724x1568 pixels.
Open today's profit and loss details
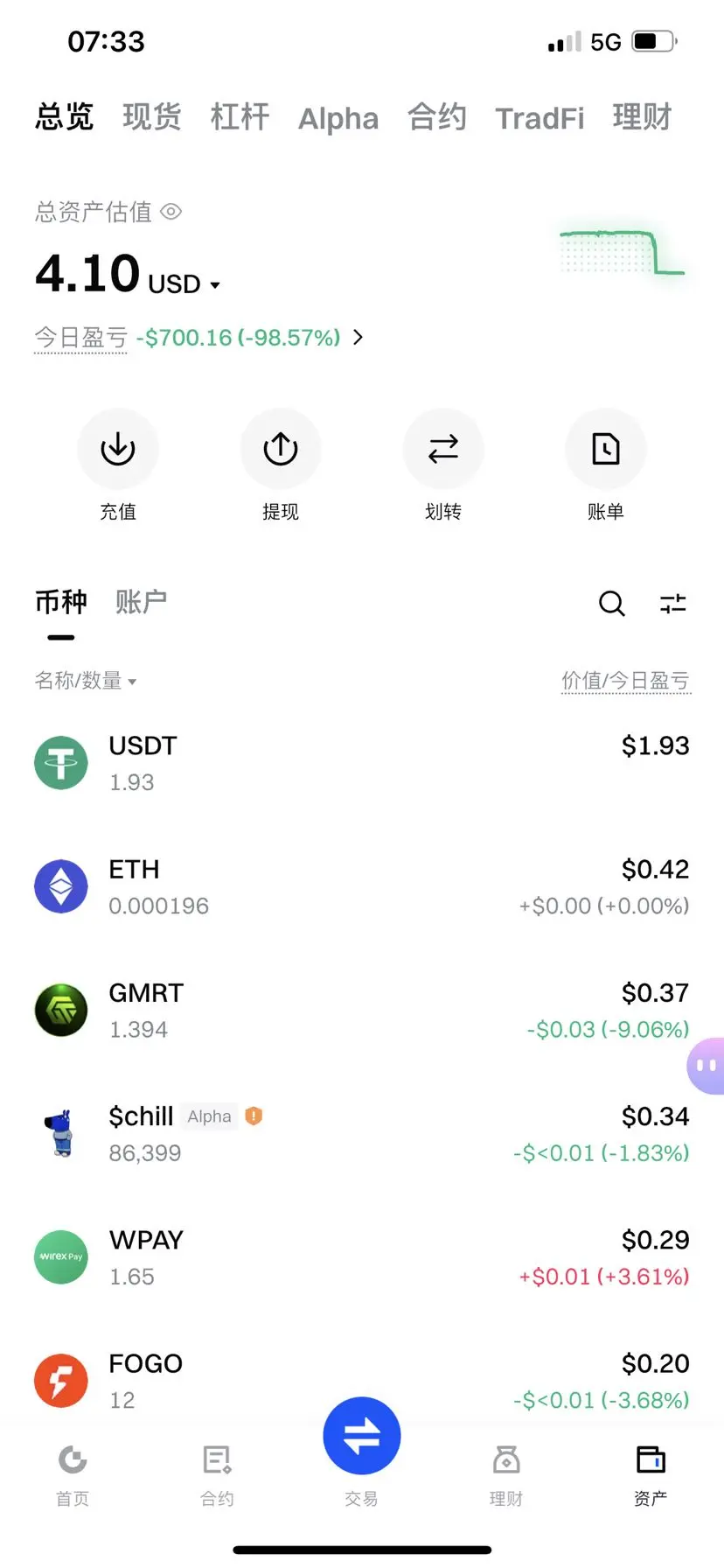357,338
